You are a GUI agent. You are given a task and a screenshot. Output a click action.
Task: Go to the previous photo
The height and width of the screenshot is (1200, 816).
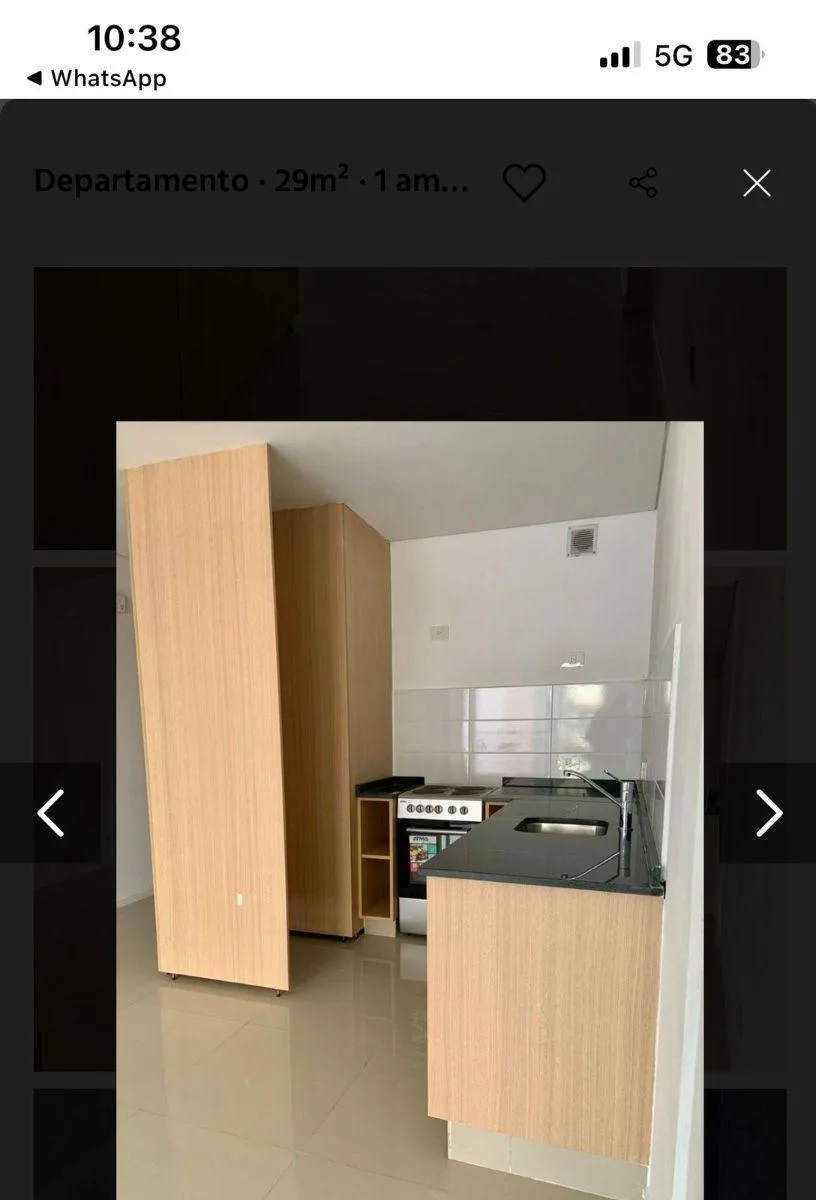50,812
